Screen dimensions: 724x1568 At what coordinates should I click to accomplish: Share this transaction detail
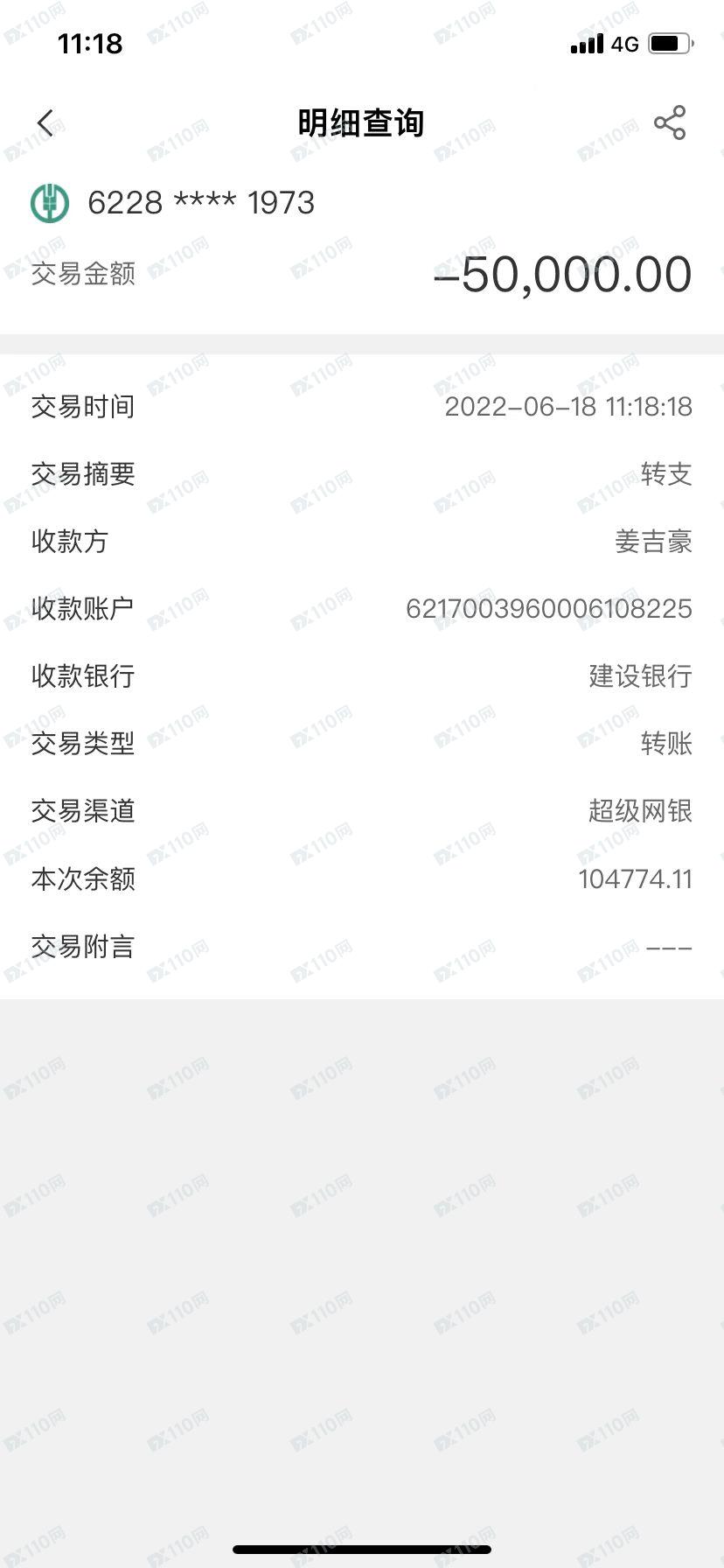[670, 122]
